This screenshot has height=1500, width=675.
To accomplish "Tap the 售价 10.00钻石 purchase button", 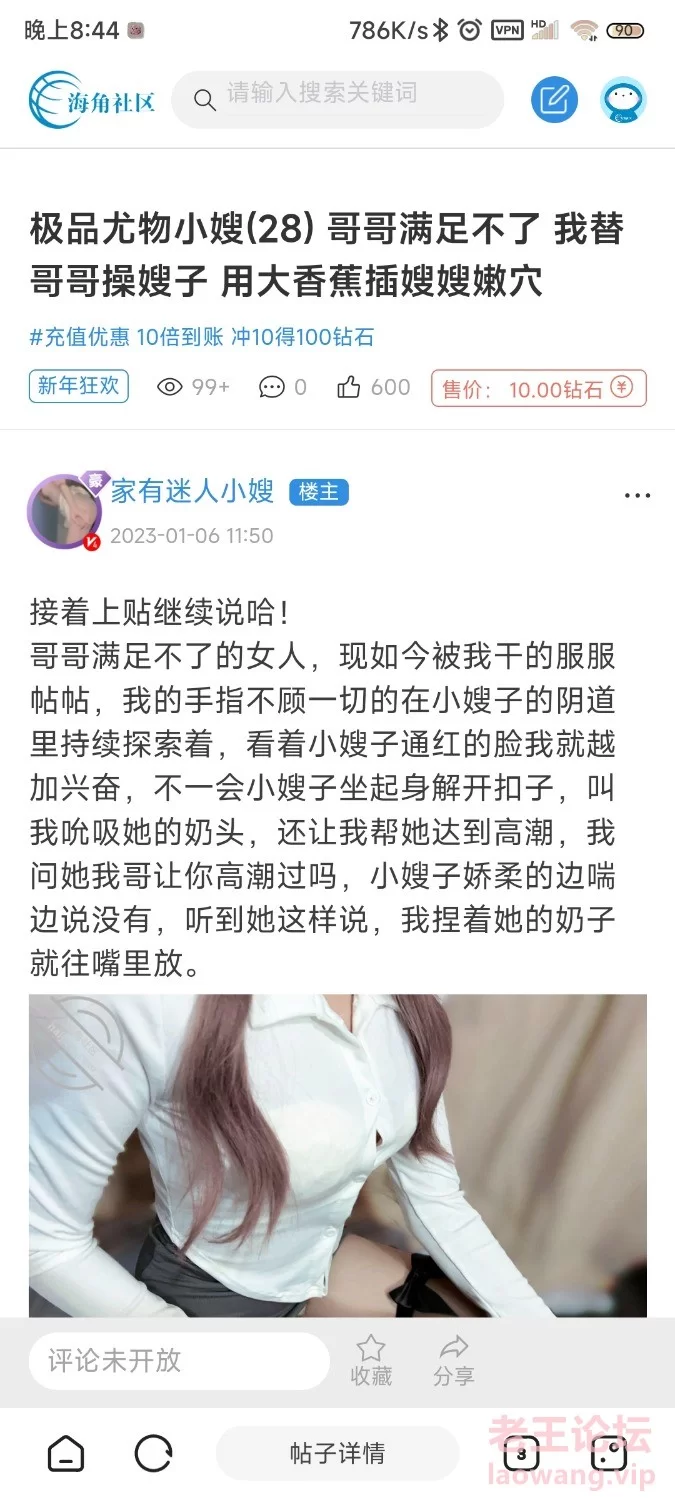I will tap(538, 389).
